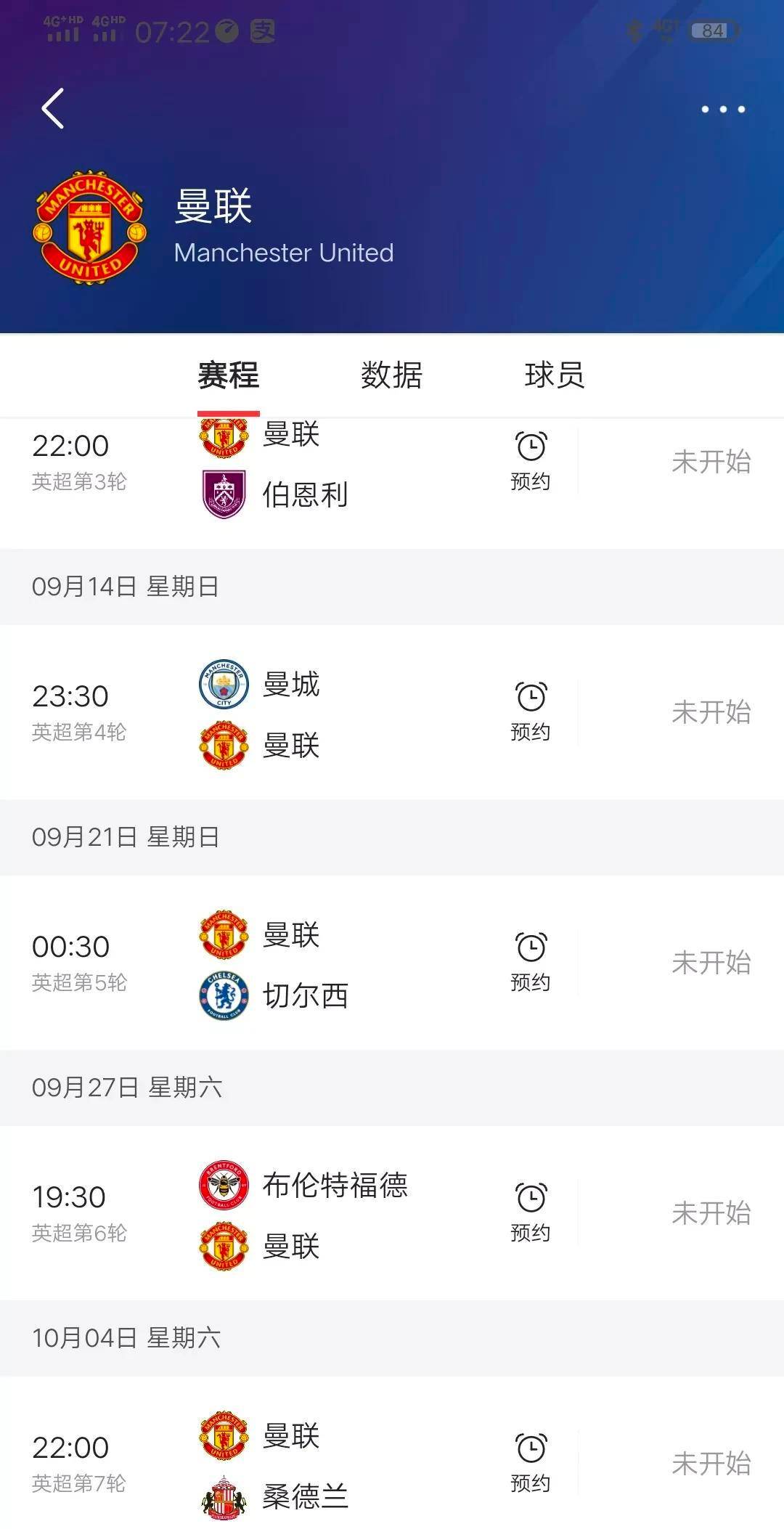Screen dimensions: 784x1529
Task: Click the Manchester City badge in round 4
Action: click(x=224, y=682)
